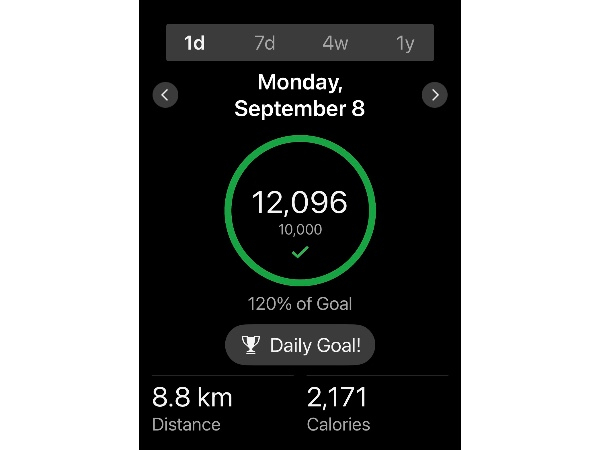Viewport: 600px width, 450px height.
Task: Go to the previous day
Action: tap(166, 95)
